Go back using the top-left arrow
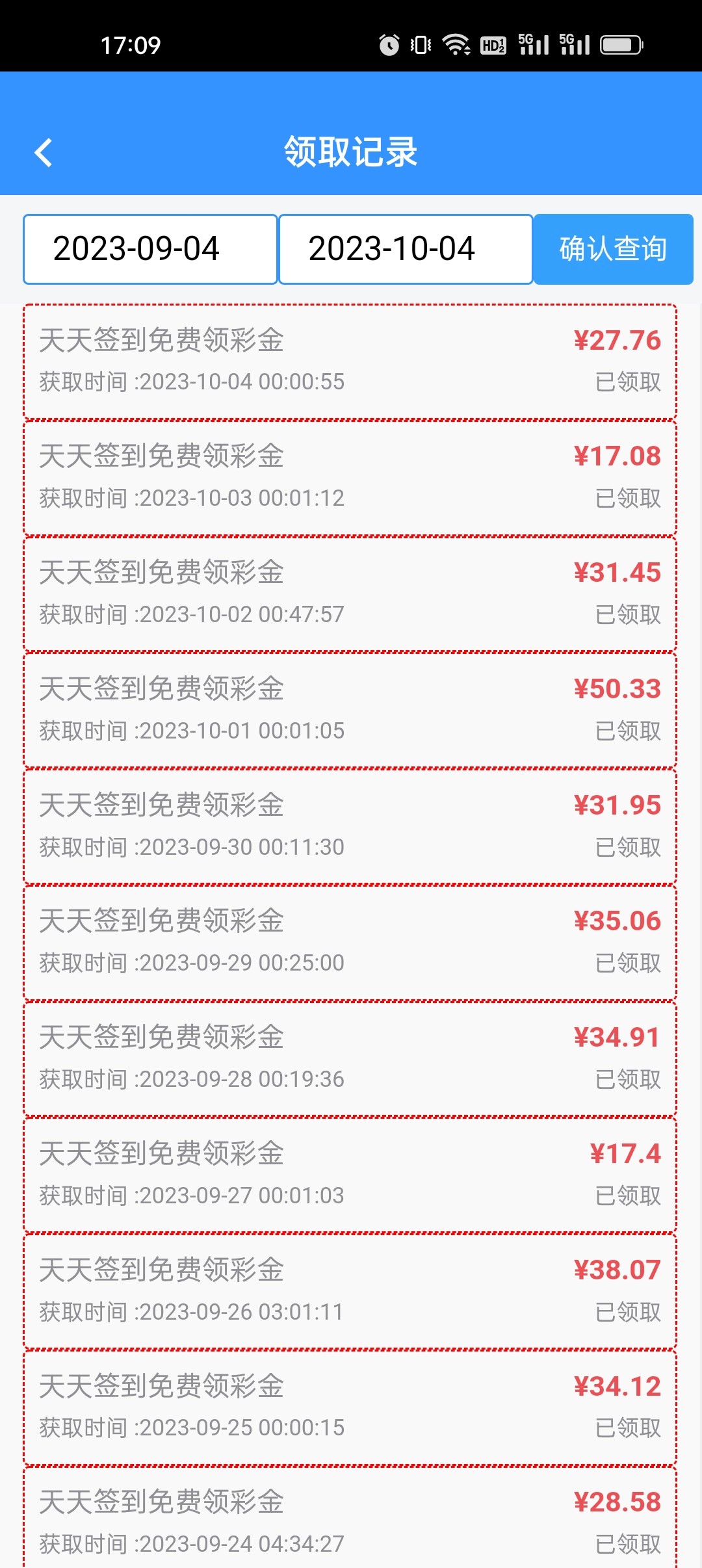This screenshot has height=1568, width=702. pos(44,153)
